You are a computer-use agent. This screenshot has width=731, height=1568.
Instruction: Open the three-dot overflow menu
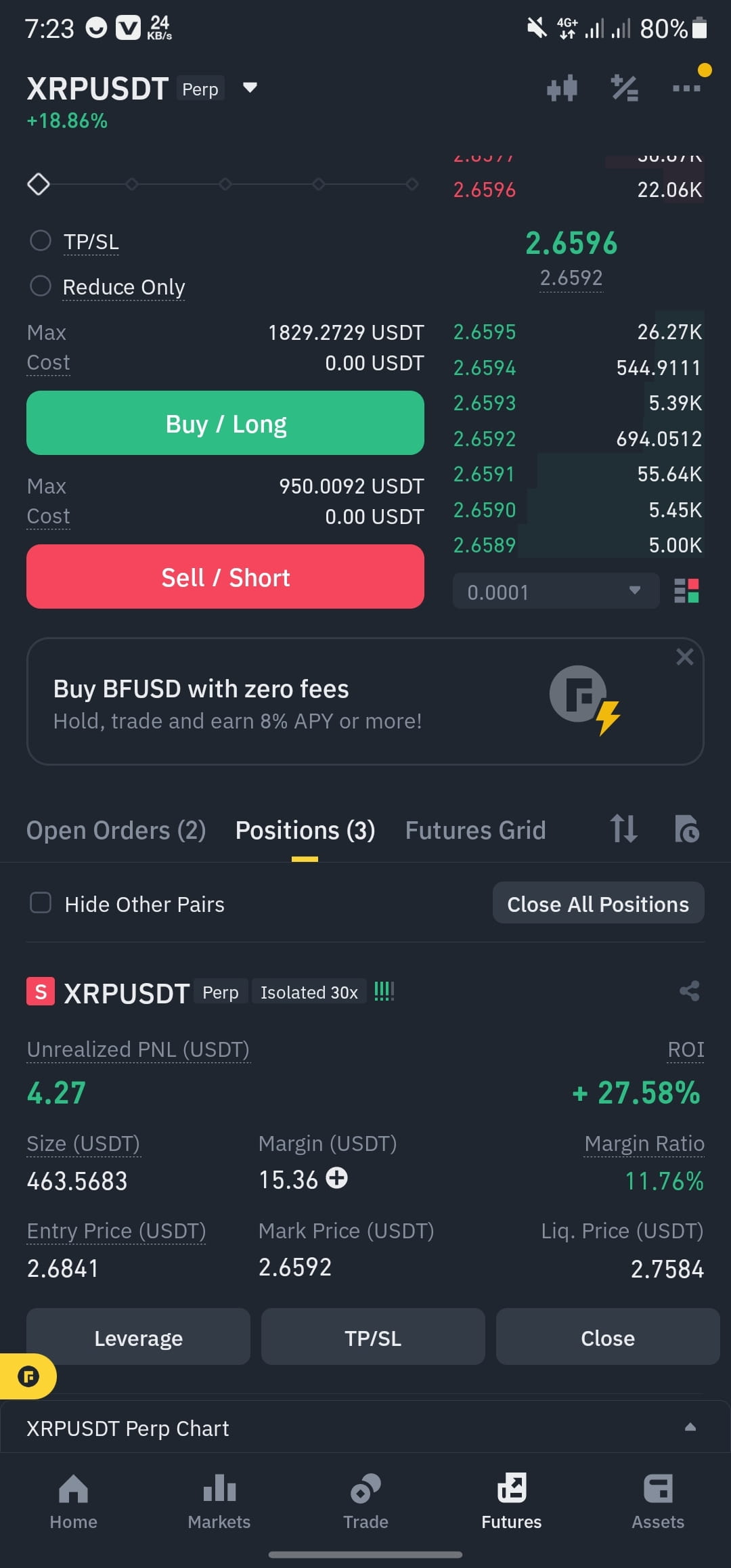(x=686, y=88)
